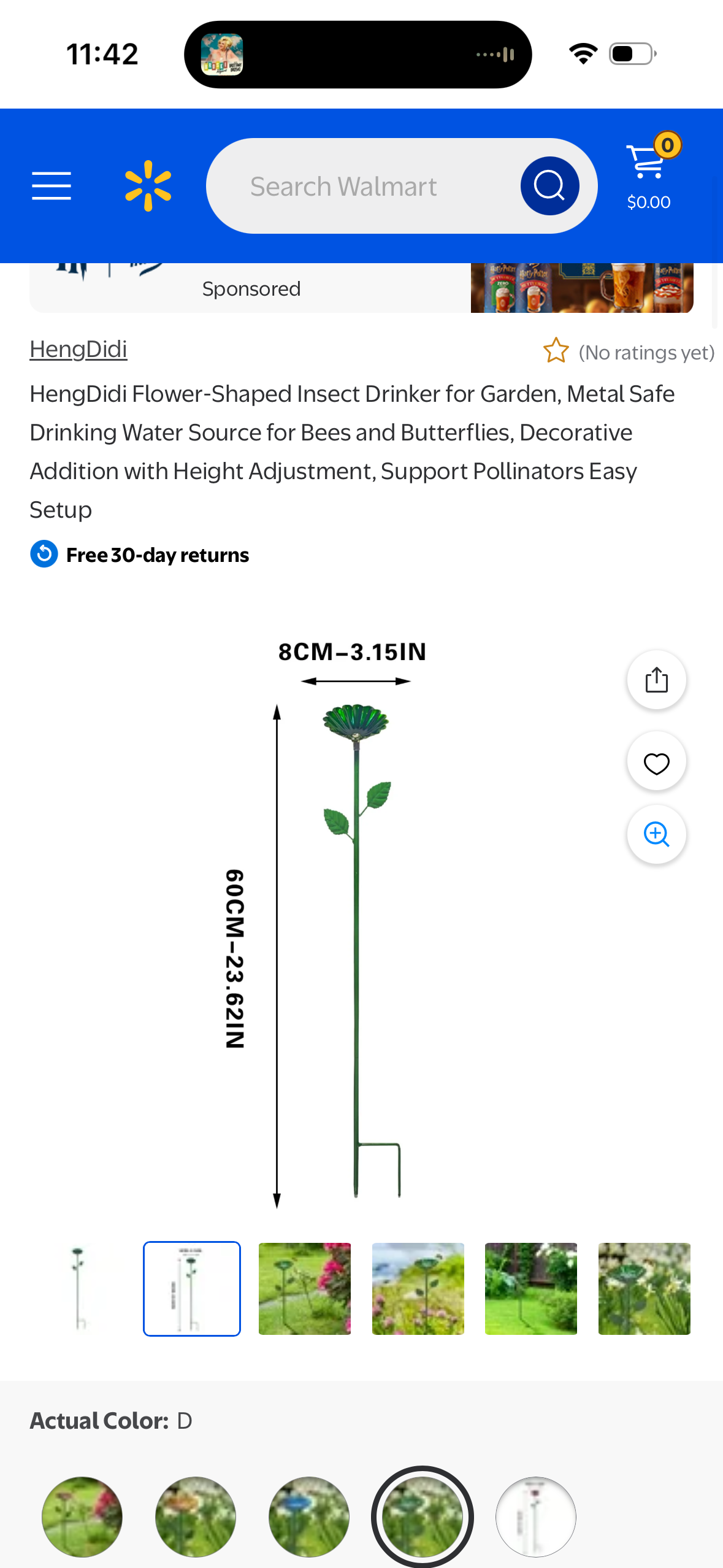This screenshot has width=723, height=1568.
Task: Click the Free 30-day returns icon
Action: click(x=44, y=554)
